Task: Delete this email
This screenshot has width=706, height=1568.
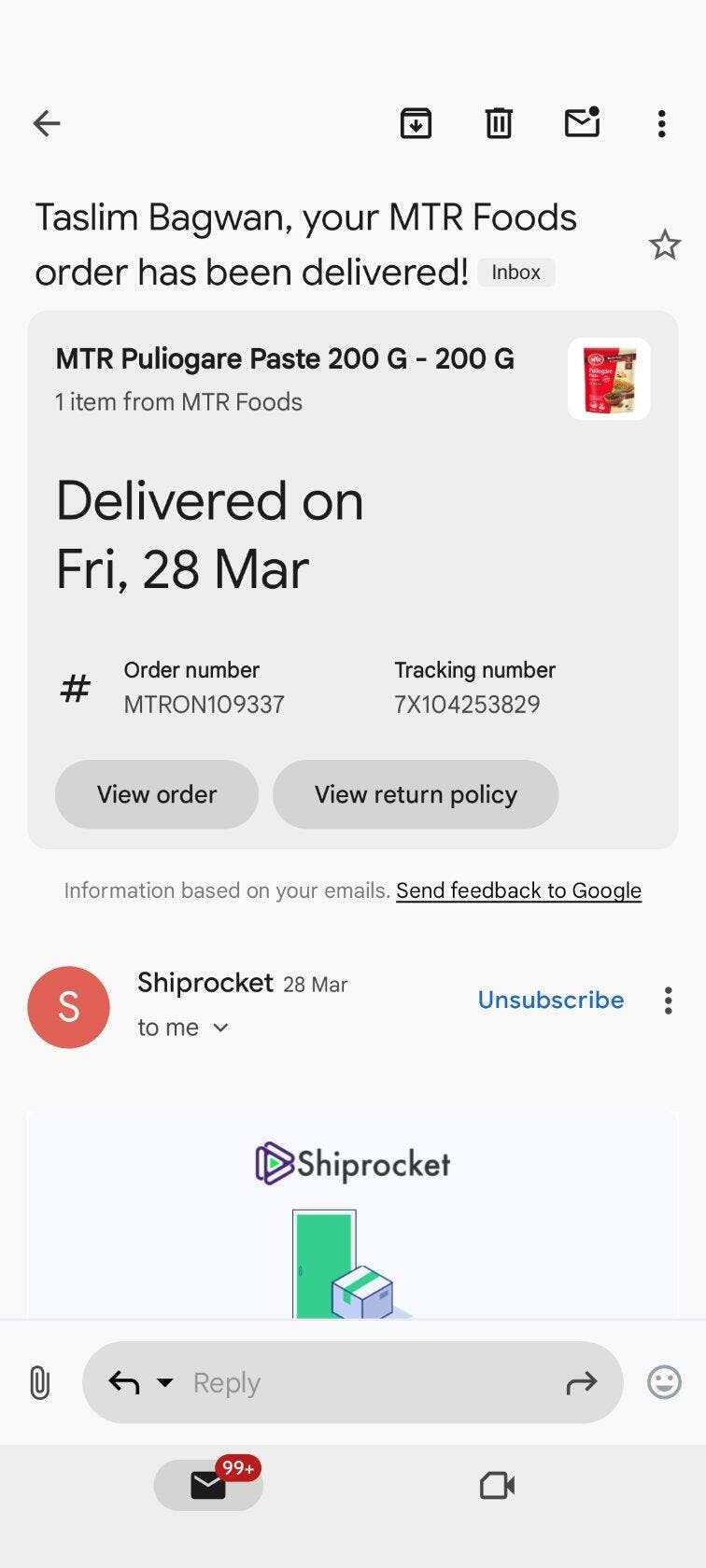Action: pyautogui.click(x=499, y=123)
